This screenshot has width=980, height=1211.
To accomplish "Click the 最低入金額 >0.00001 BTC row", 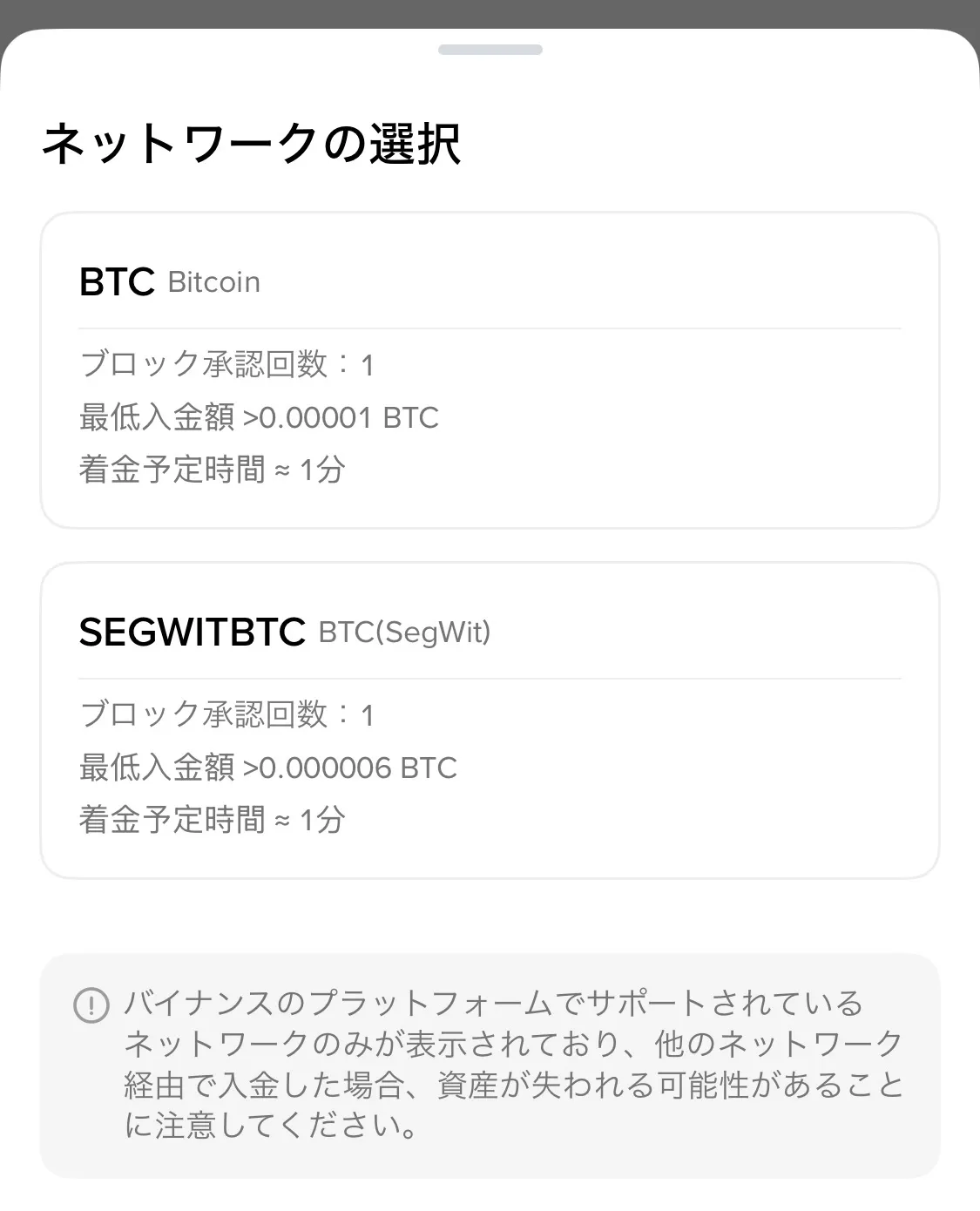I will (259, 417).
